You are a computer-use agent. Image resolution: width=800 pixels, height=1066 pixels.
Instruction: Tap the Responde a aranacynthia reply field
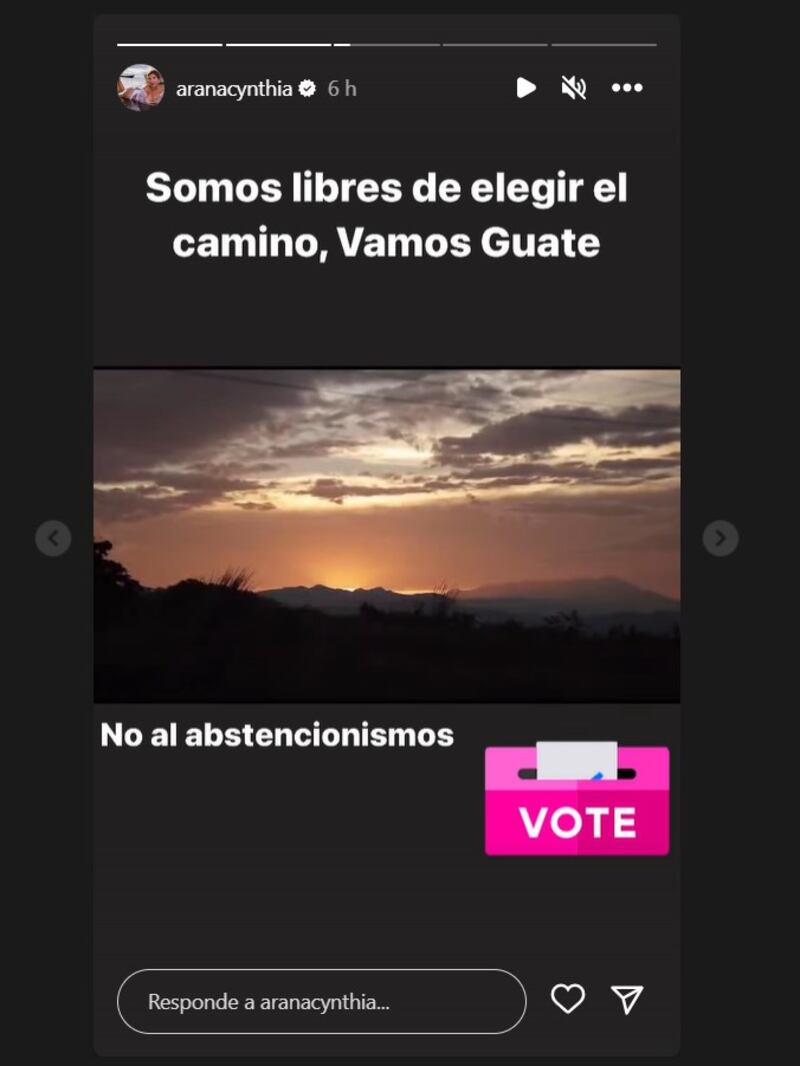321,1001
